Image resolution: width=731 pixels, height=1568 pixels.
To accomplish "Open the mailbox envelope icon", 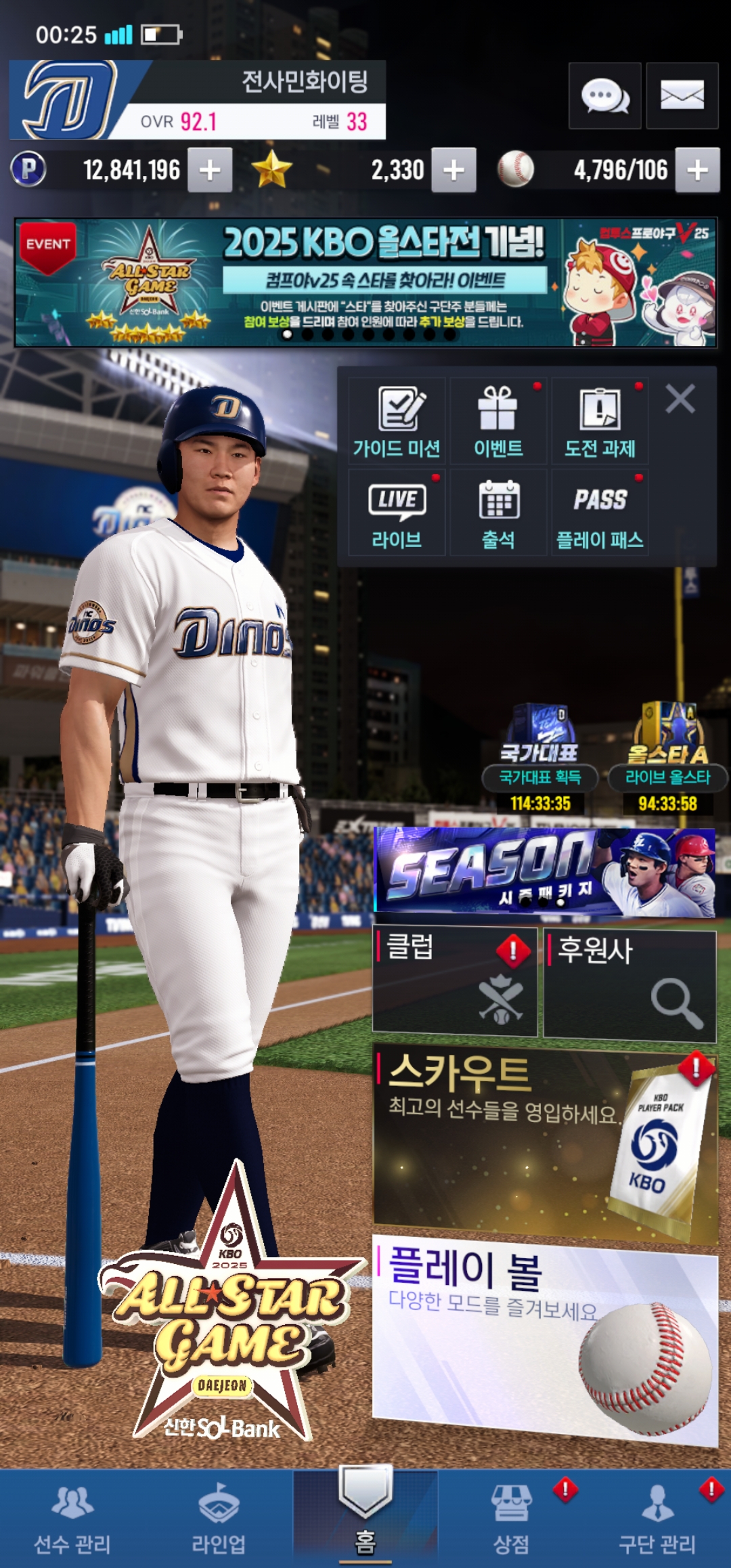I will (x=682, y=95).
